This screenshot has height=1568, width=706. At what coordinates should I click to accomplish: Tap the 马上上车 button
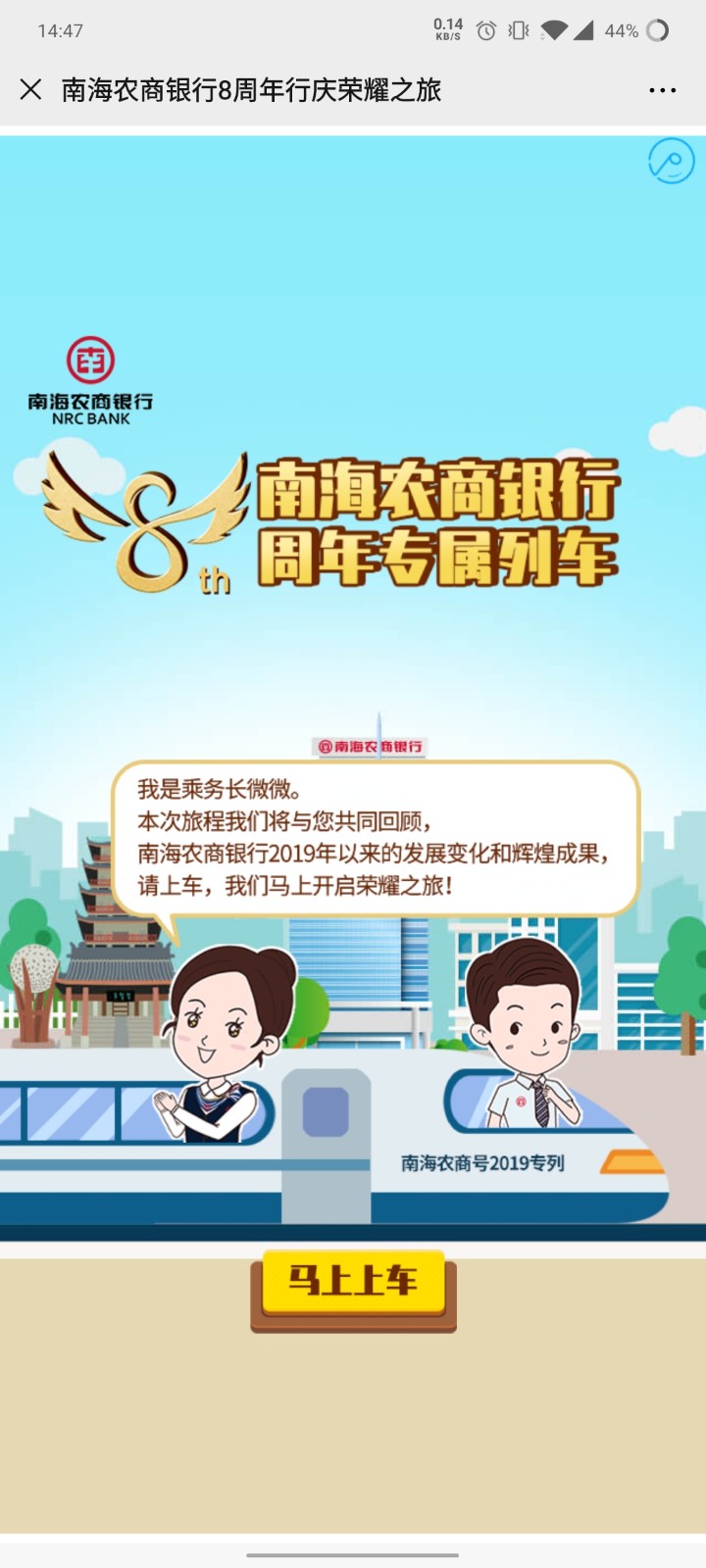point(353,1283)
